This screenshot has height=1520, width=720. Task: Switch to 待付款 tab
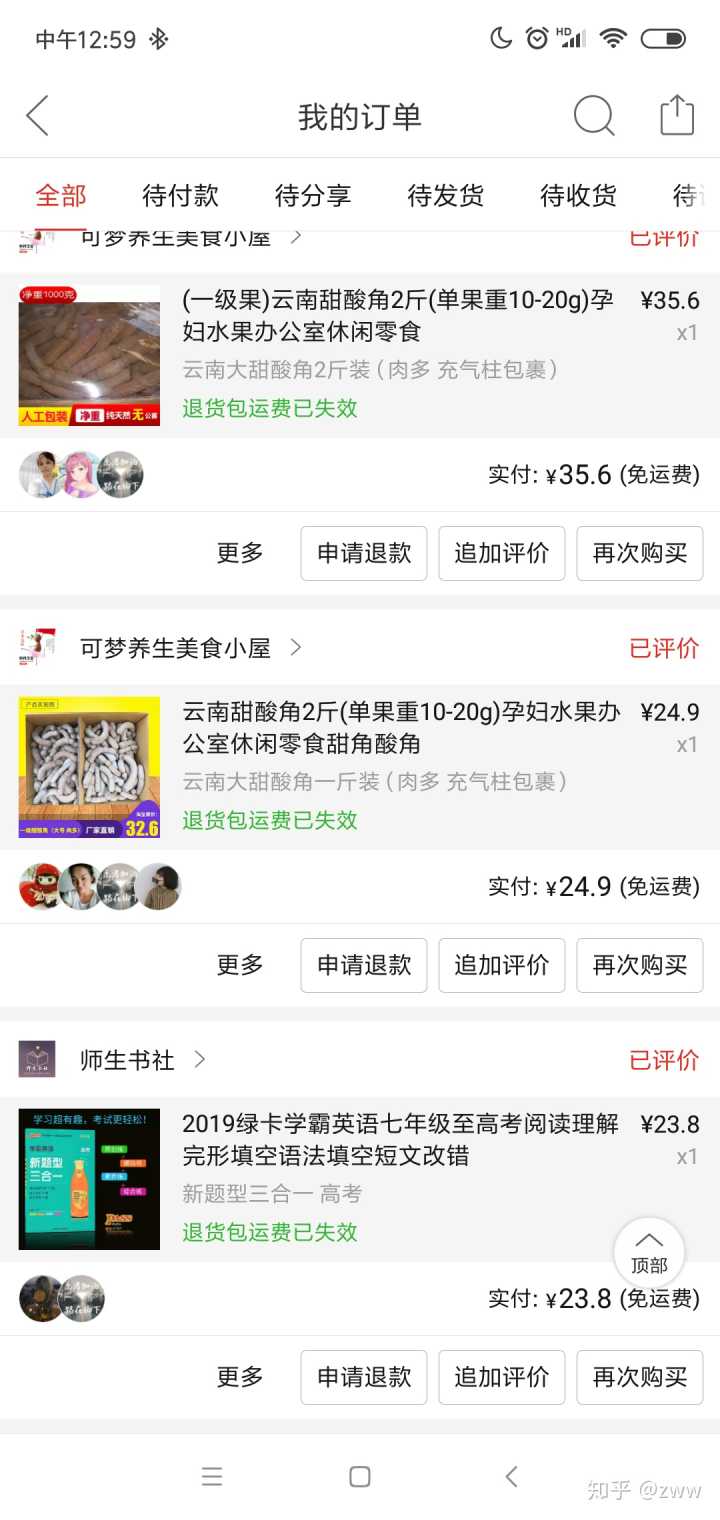point(180,195)
